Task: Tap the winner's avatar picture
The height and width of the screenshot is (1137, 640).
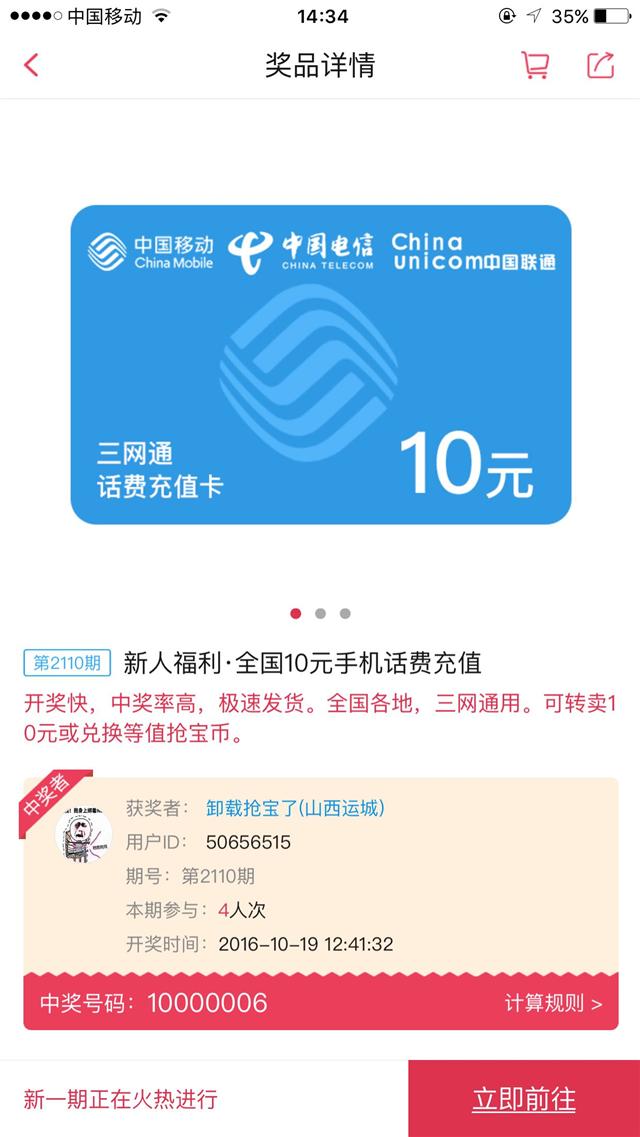Action: coord(83,833)
